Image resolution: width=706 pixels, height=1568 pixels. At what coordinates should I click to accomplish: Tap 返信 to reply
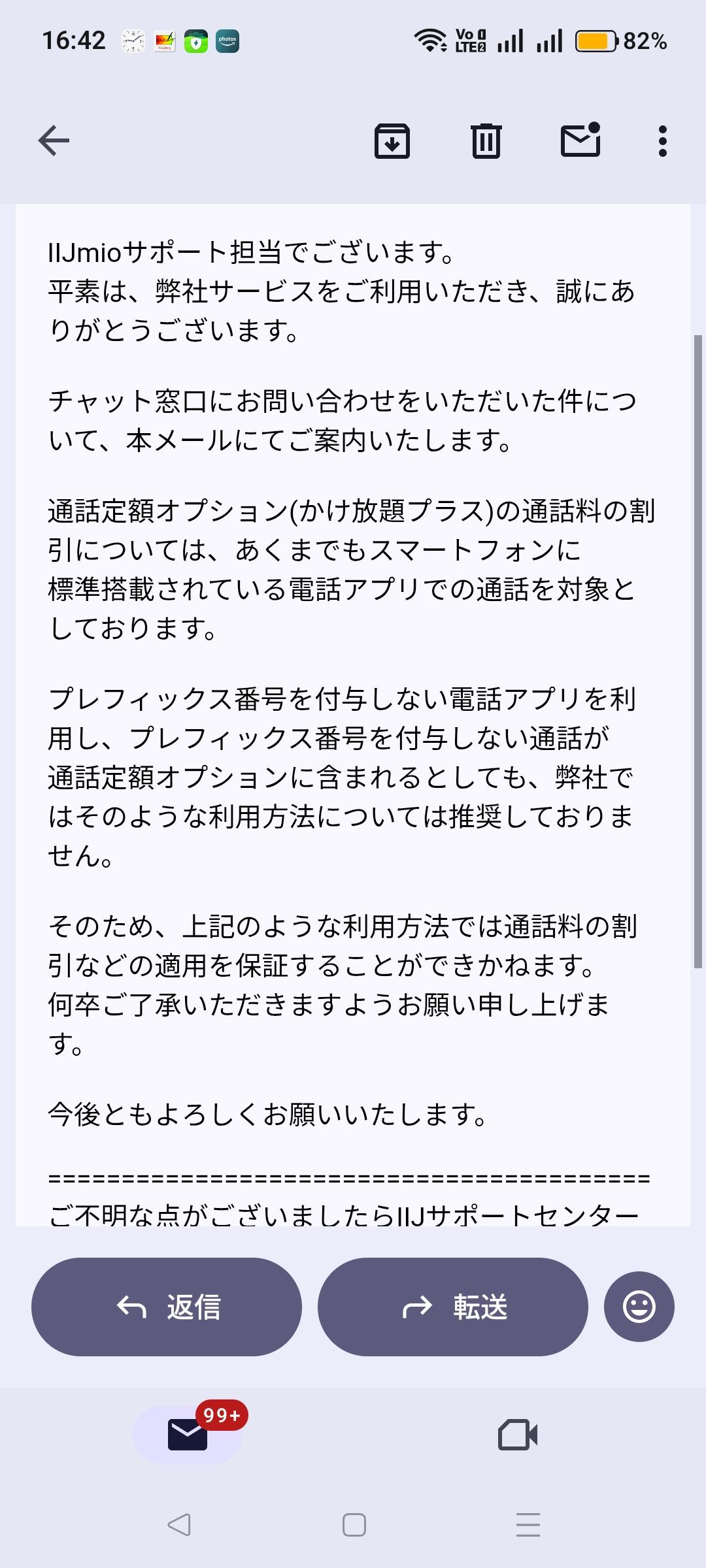(167, 1307)
